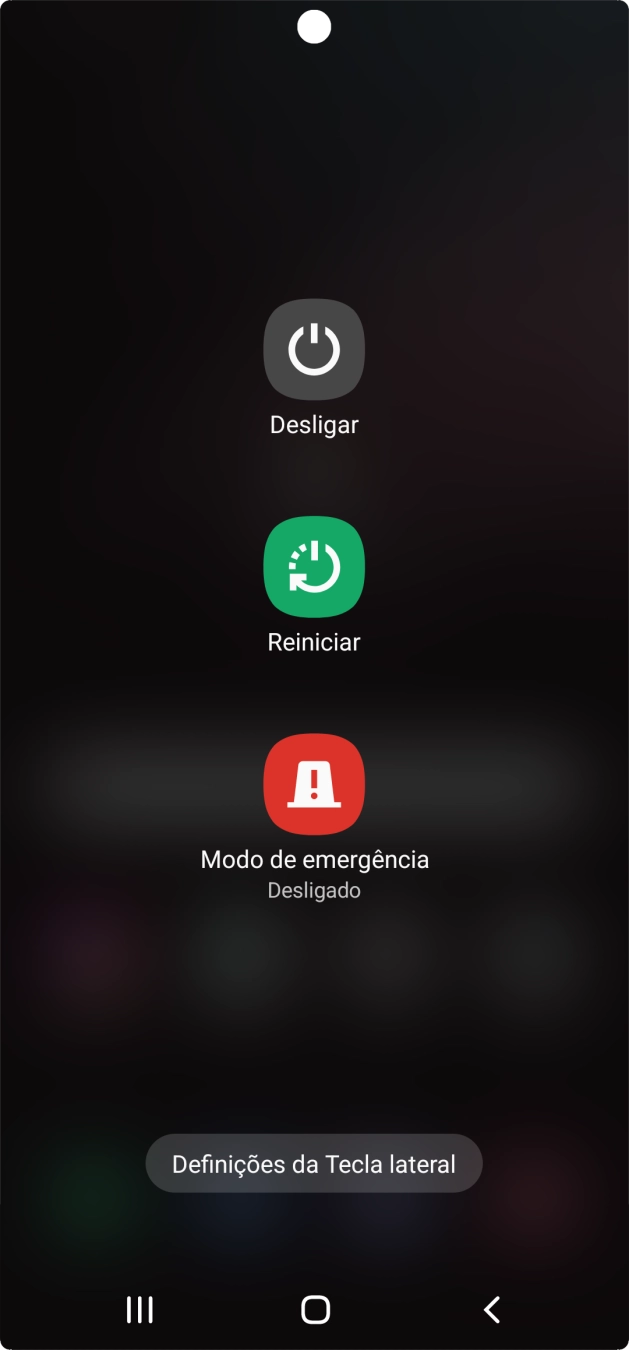Open Definições da Tecla lateral

pyautogui.click(x=314, y=1164)
